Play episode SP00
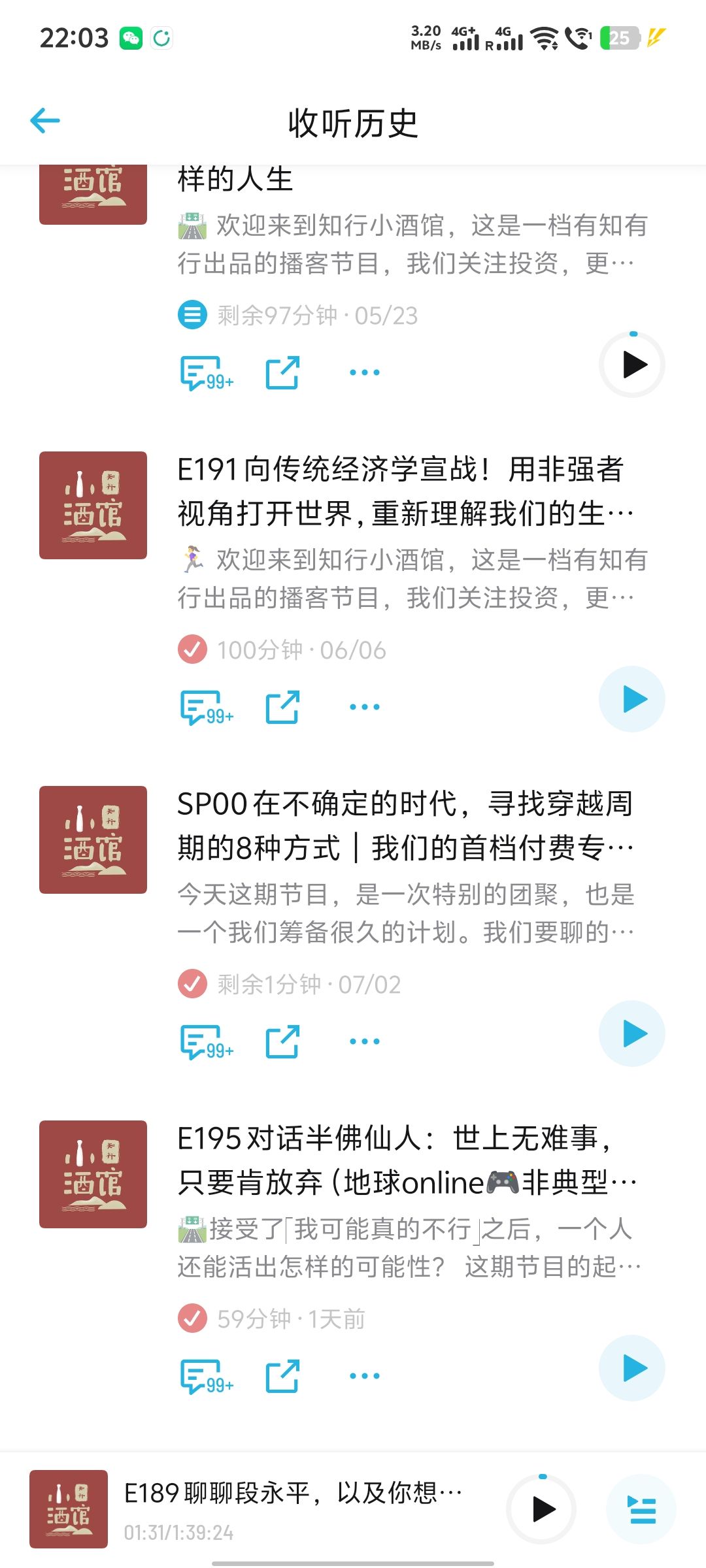This screenshot has width=706, height=1568. point(632,1034)
